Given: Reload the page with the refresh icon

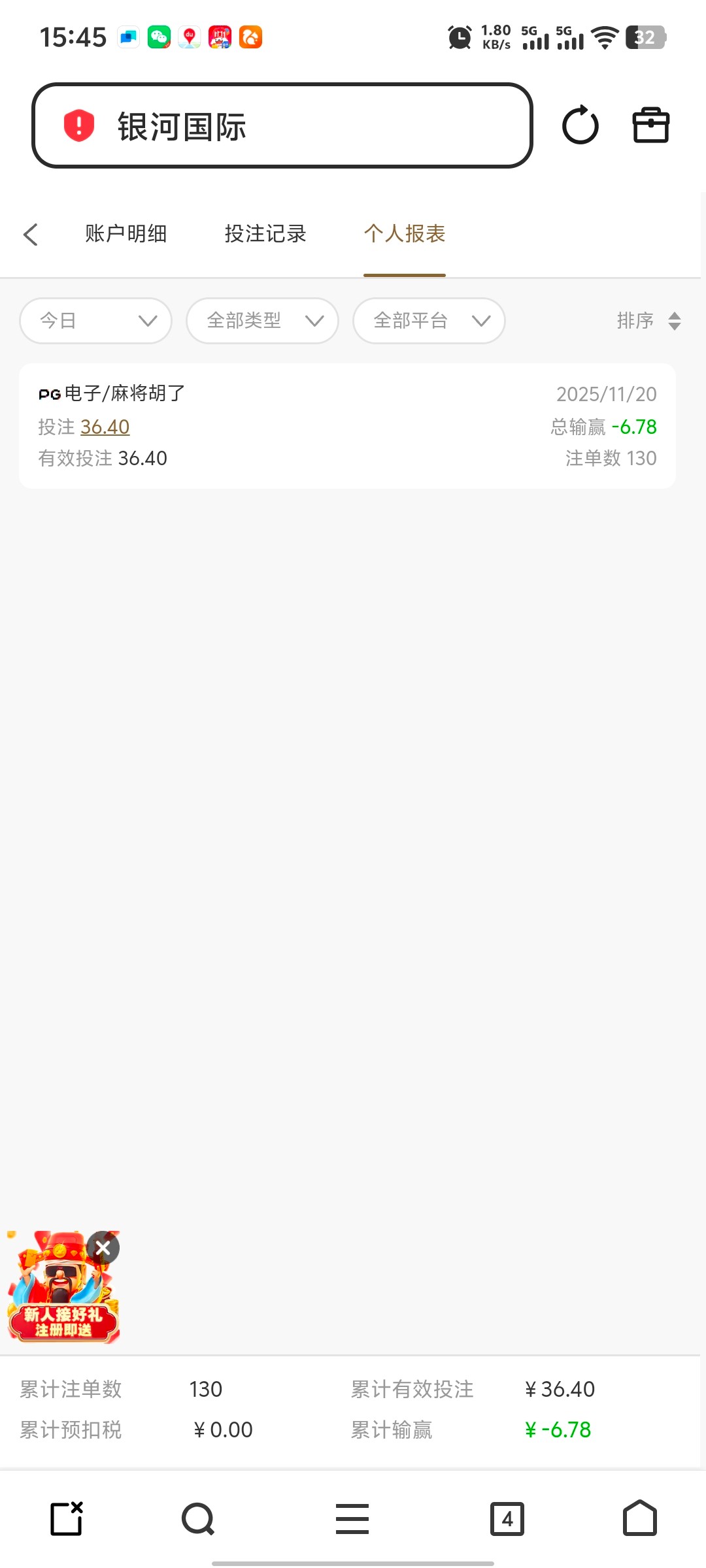Looking at the screenshot, I should [x=580, y=125].
